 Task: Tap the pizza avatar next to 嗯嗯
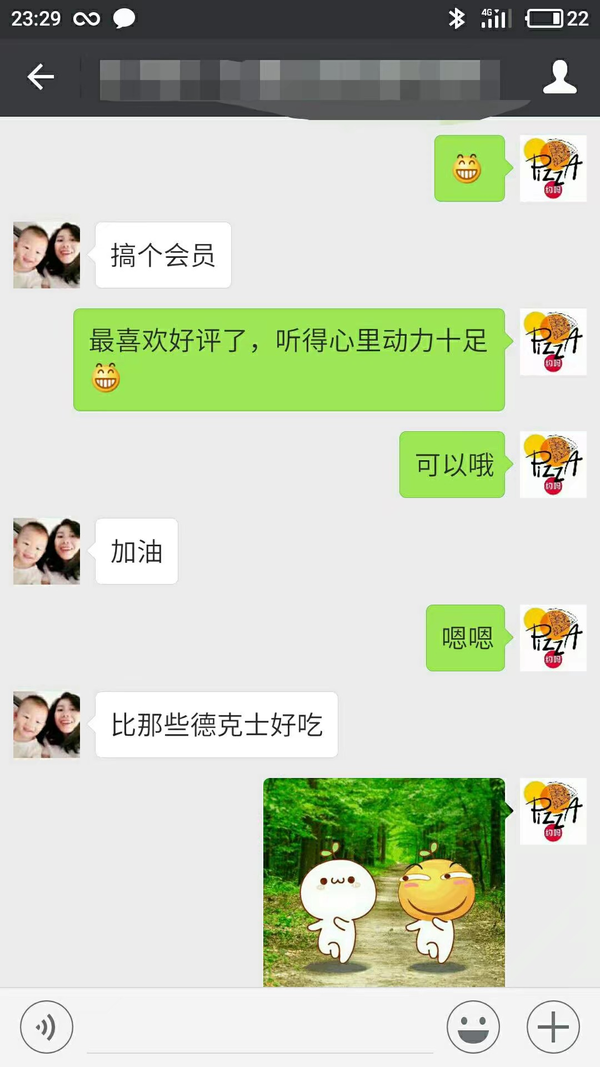pyautogui.click(x=553, y=638)
